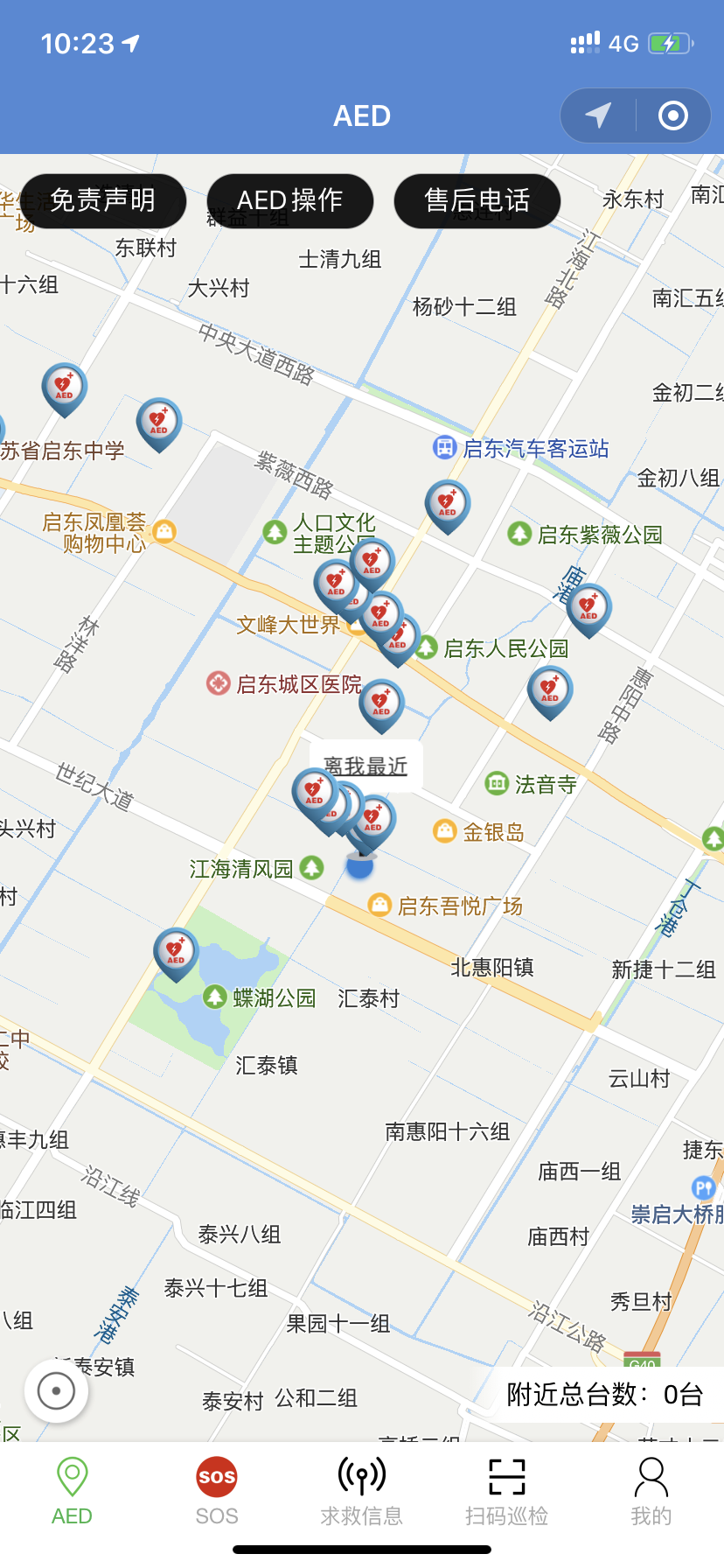The image size is (724, 1568).
Task: Tap the 售后电话 after-sales phone button
Action: pos(477,200)
